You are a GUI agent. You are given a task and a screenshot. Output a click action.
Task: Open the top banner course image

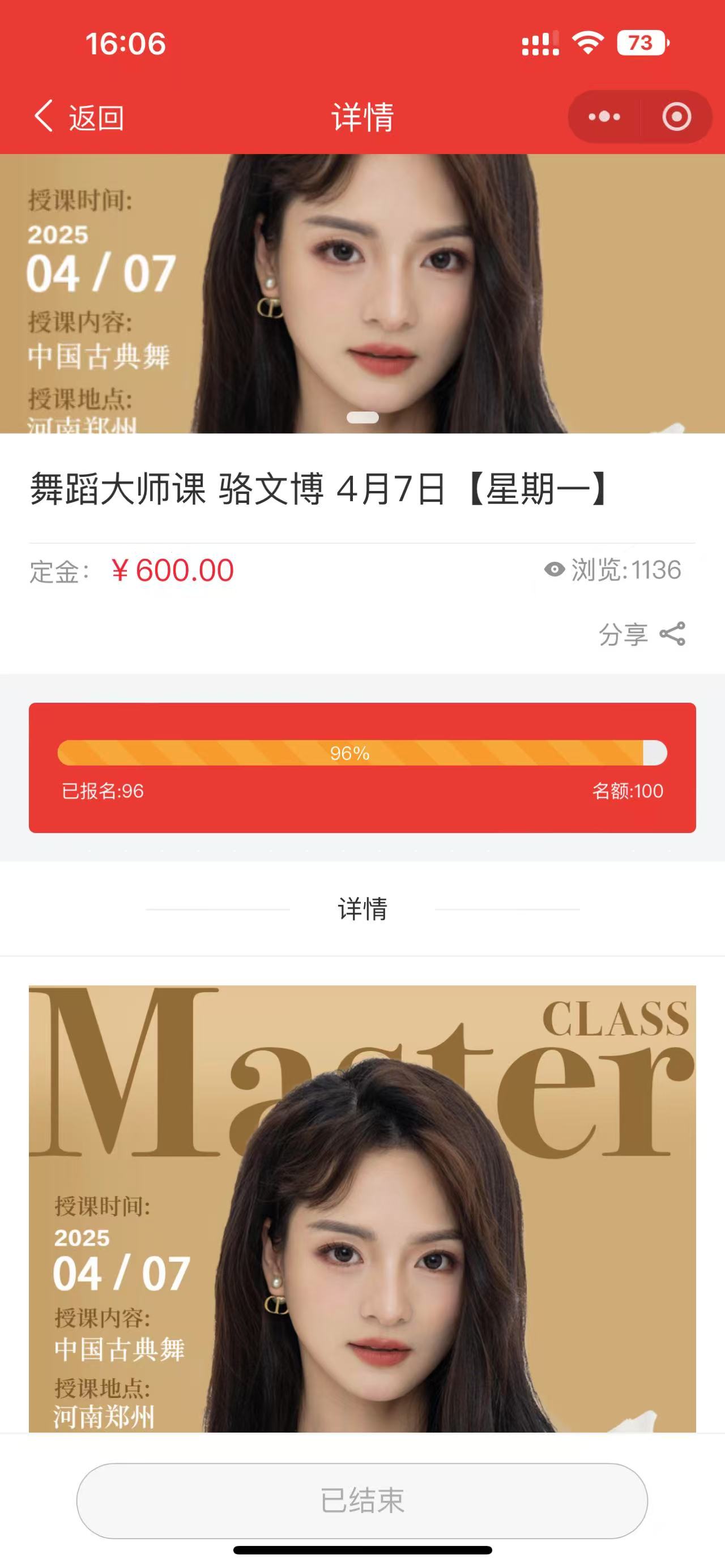(362, 293)
